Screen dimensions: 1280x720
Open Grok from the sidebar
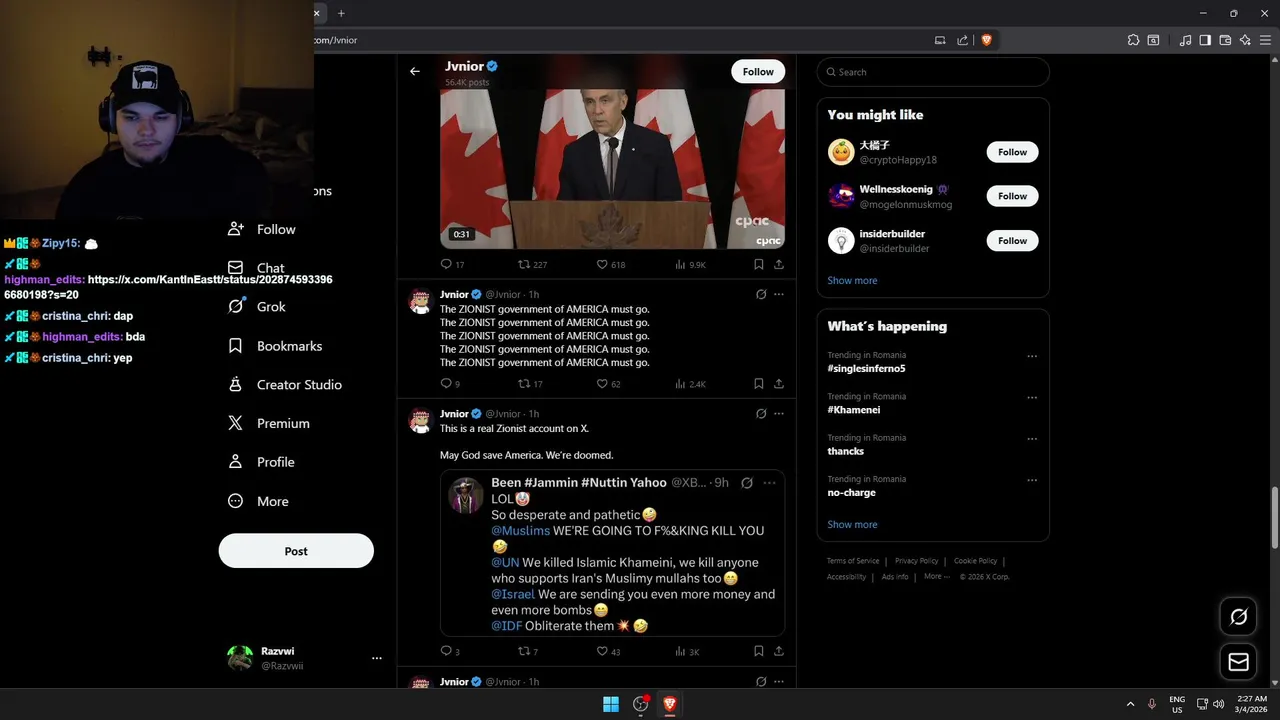pyautogui.click(x=271, y=307)
